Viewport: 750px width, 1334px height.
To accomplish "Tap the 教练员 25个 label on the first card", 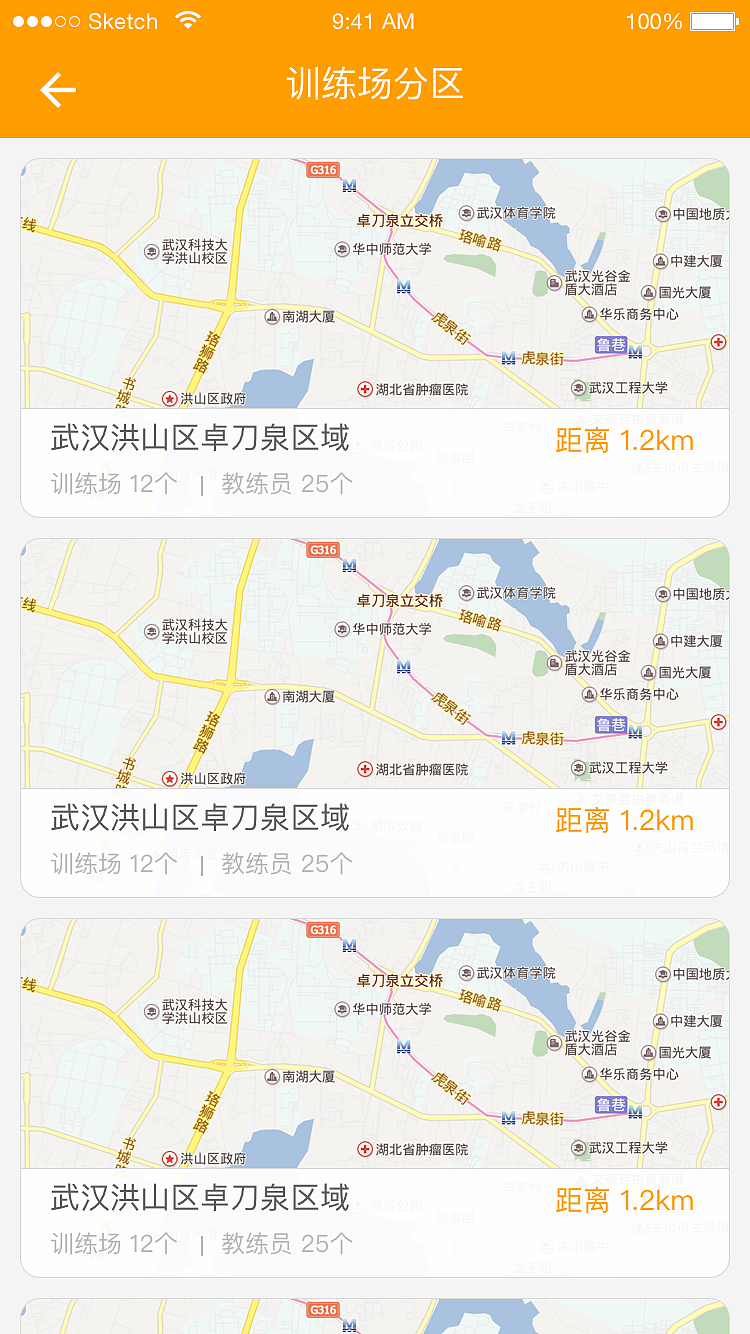I will tap(286, 484).
